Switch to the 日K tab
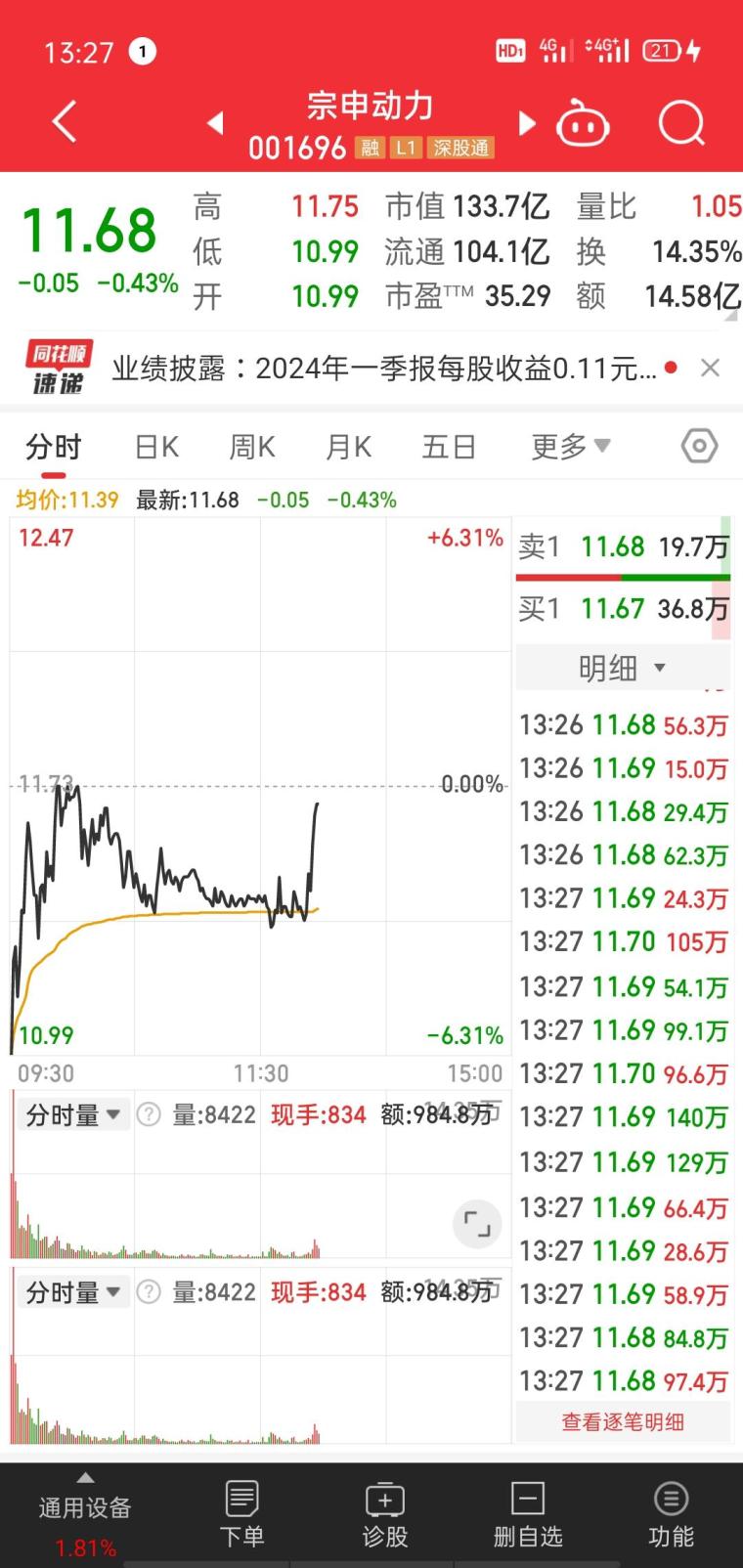This screenshot has height=1568, width=743. (157, 447)
